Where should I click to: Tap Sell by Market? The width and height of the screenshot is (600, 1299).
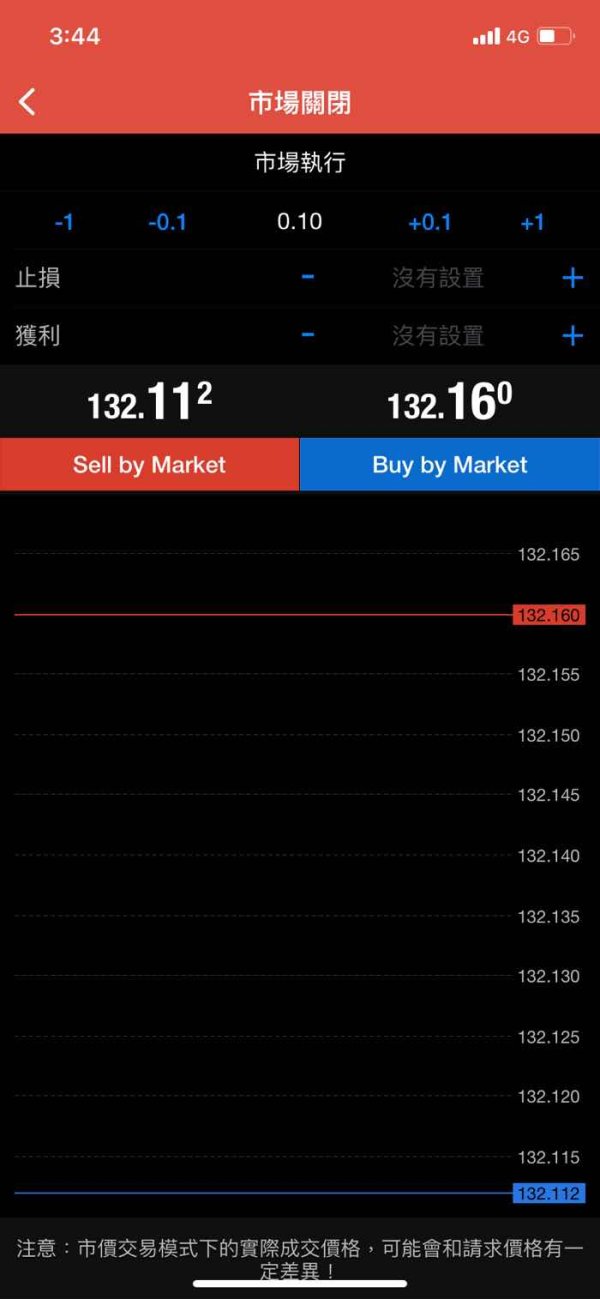coord(150,465)
